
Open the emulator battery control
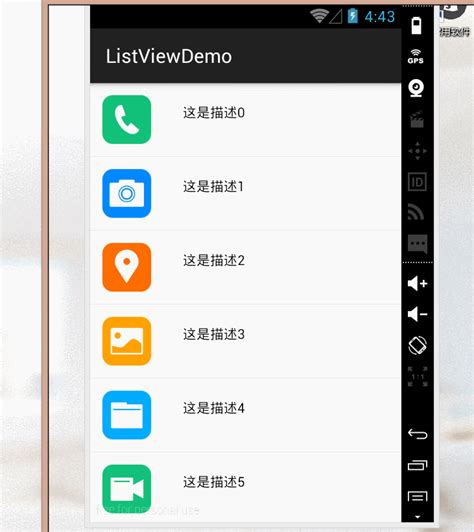coord(416,25)
